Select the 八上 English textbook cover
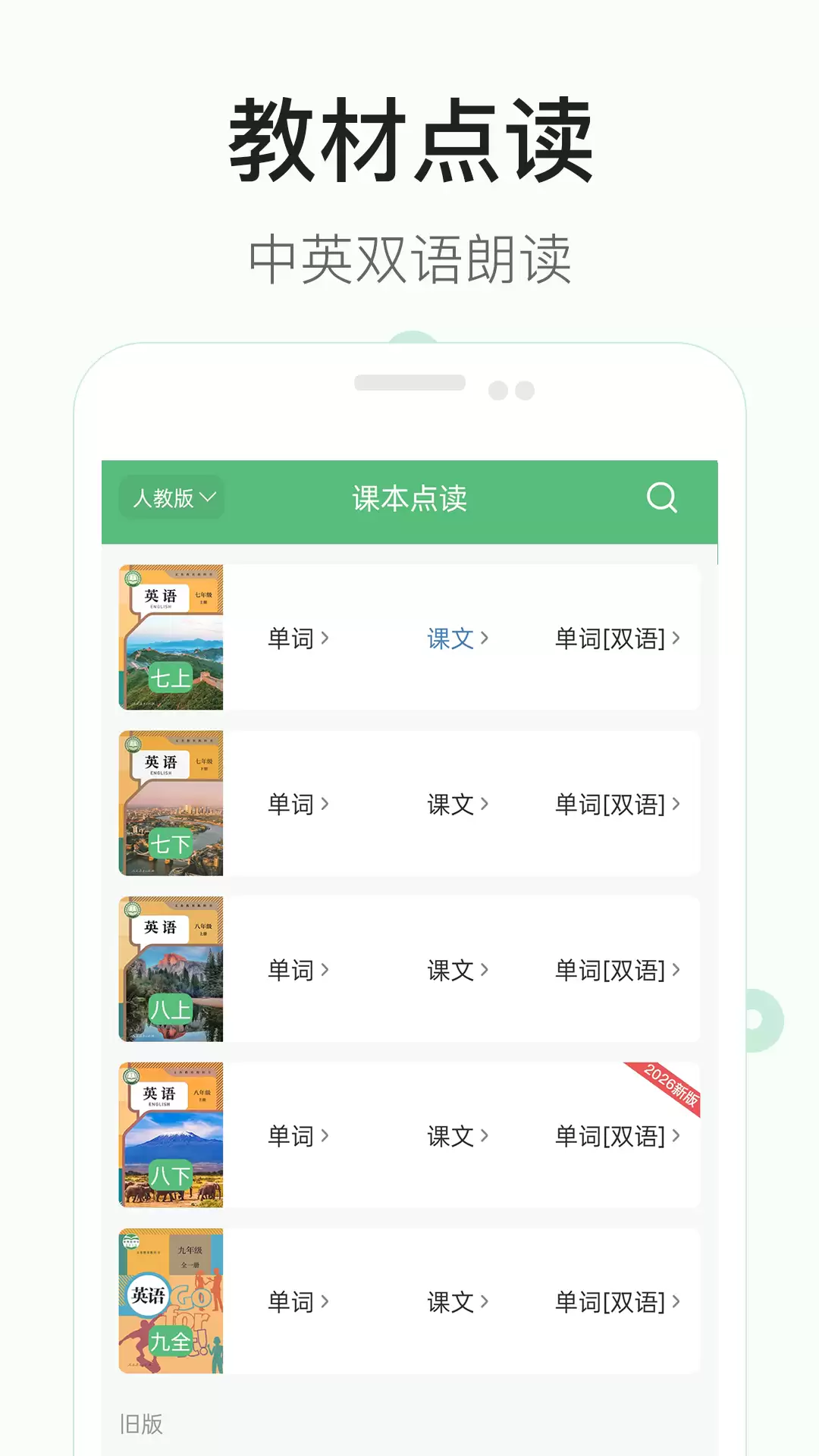Screen dimensions: 819x1456 point(170,969)
